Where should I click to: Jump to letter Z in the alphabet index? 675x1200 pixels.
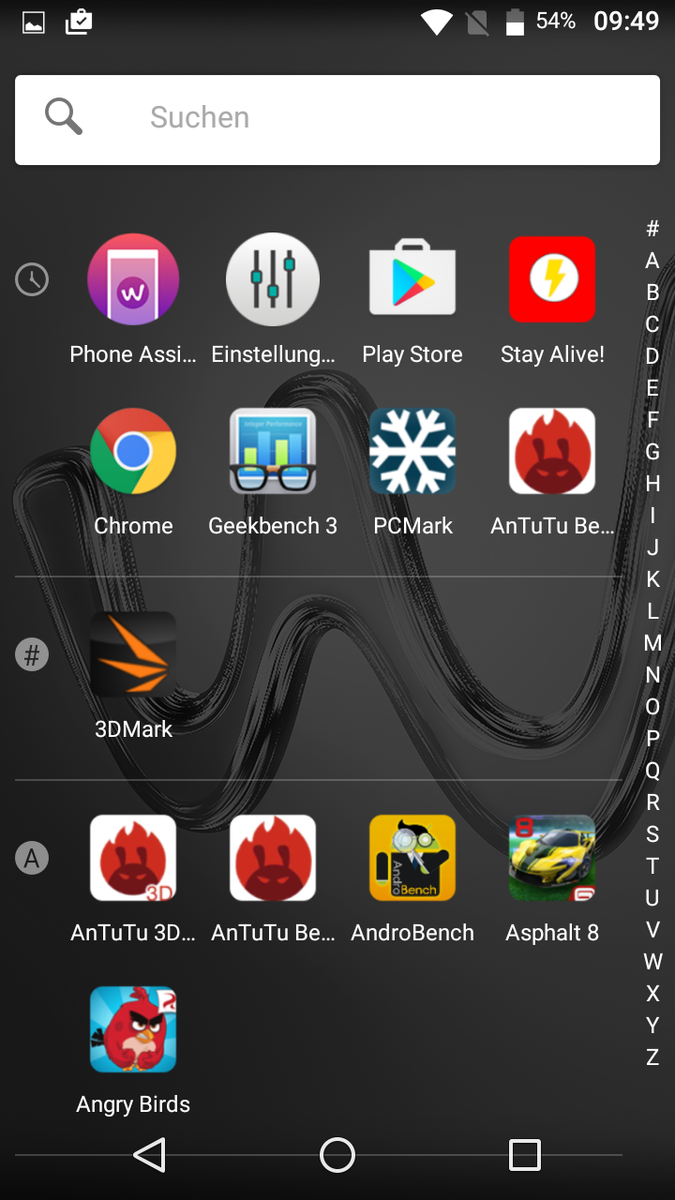click(652, 1057)
